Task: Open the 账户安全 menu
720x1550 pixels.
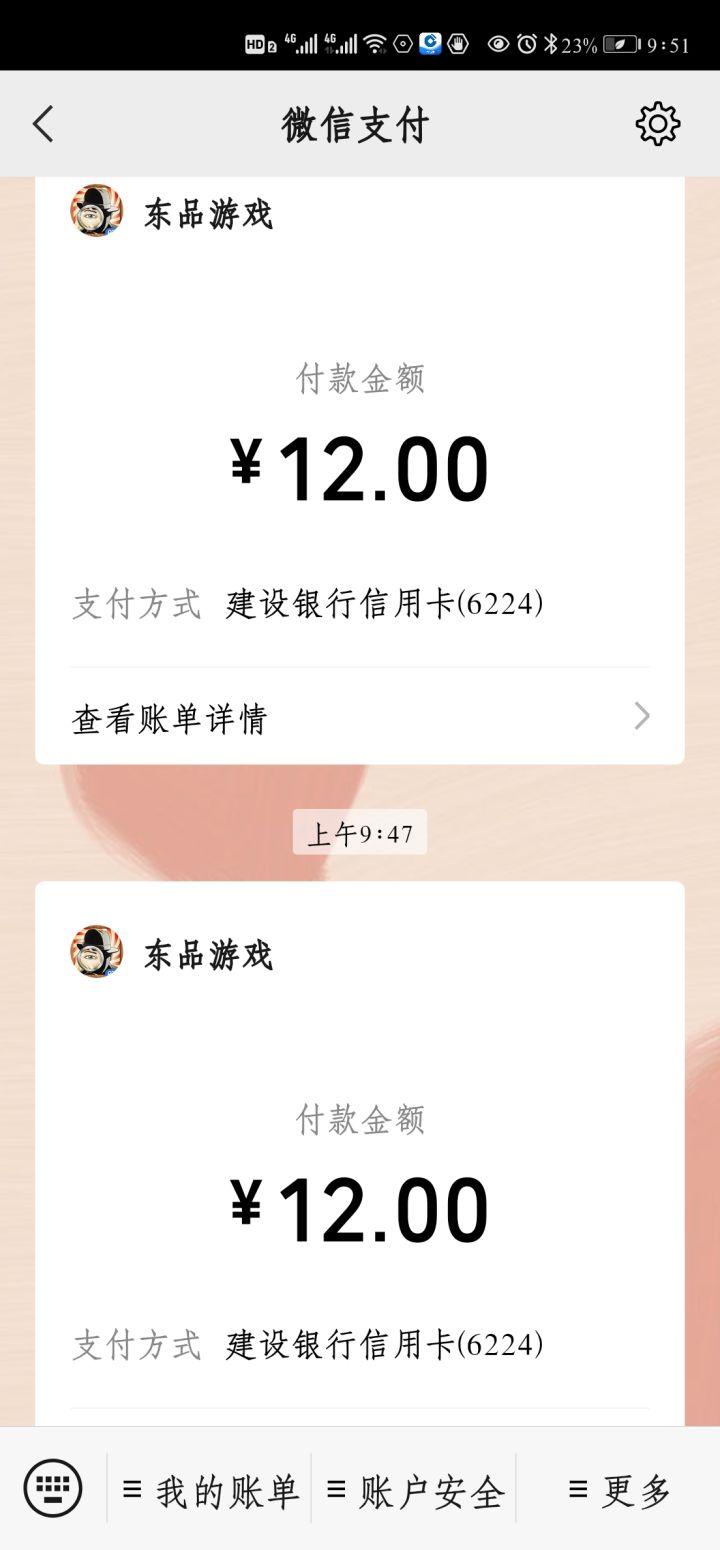Action: 414,1490
